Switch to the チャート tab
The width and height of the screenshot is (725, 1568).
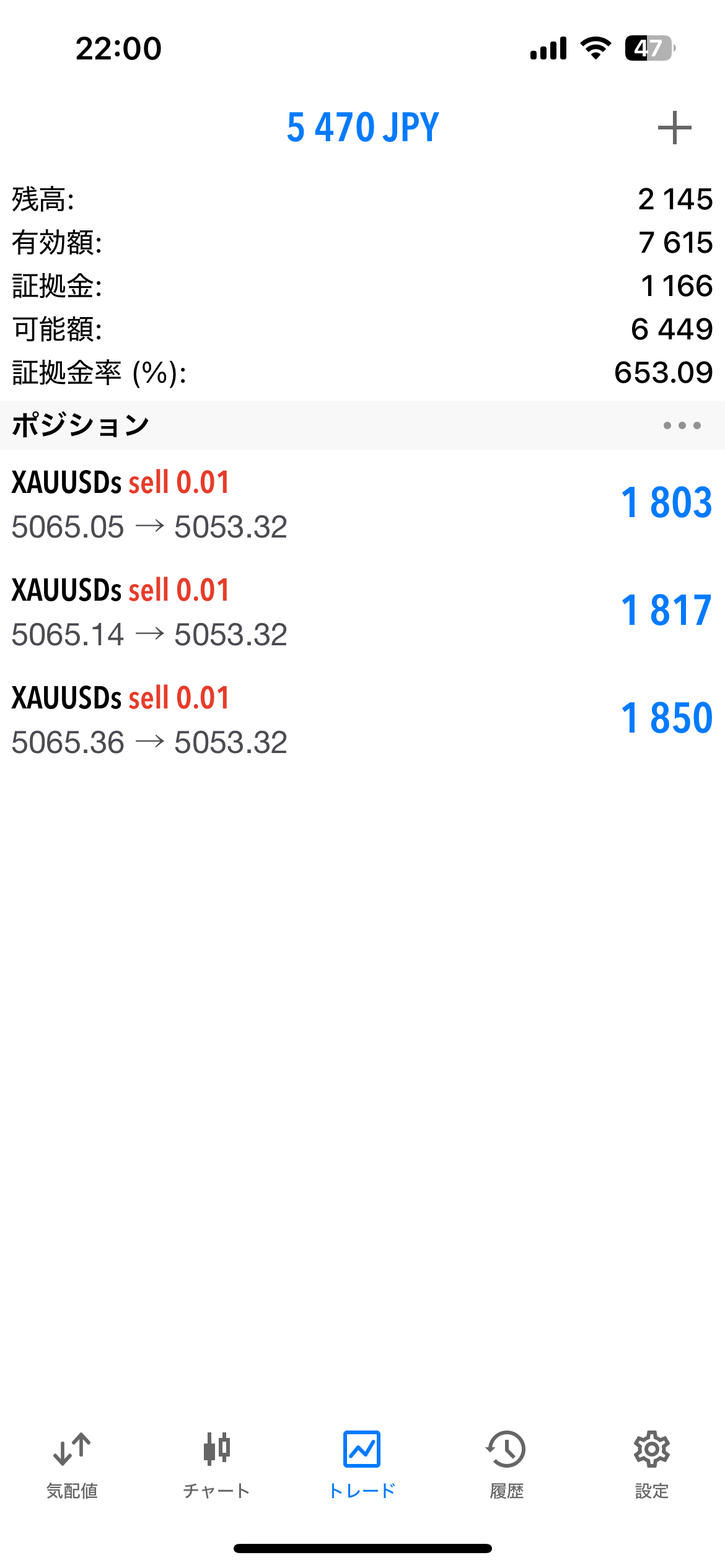pyautogui.click(x=217, y=1464)
